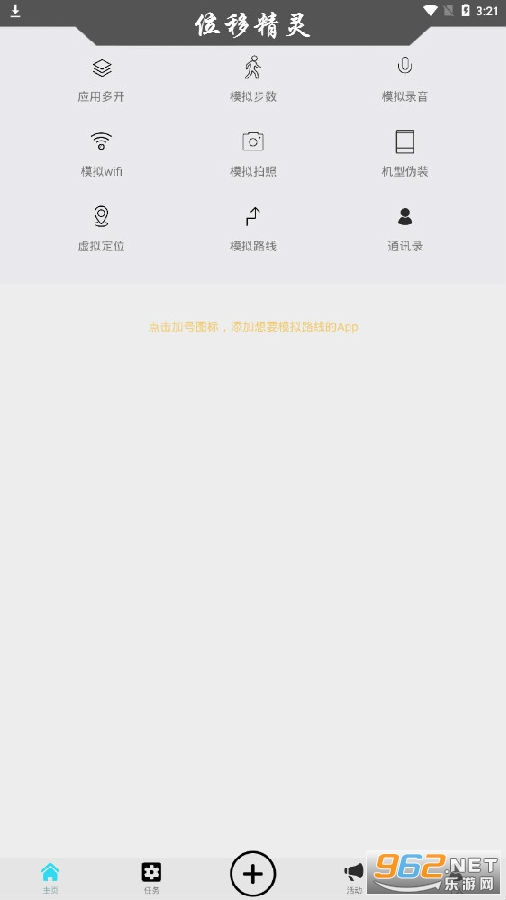Open 应用多开 multi-app feature
This screenshot has height=900, width=506.
pyautogui.click(x=101, y=80)
